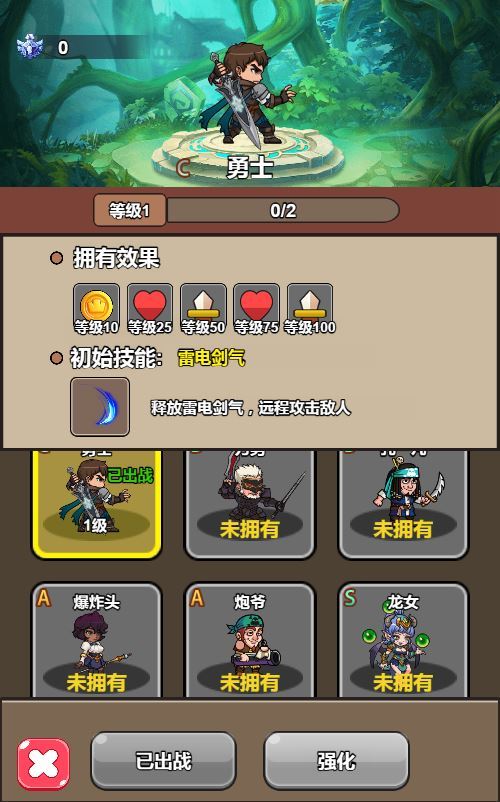Tap the 等级50 attack effect icon
500x802 pixels.
[x=203, y=309]
